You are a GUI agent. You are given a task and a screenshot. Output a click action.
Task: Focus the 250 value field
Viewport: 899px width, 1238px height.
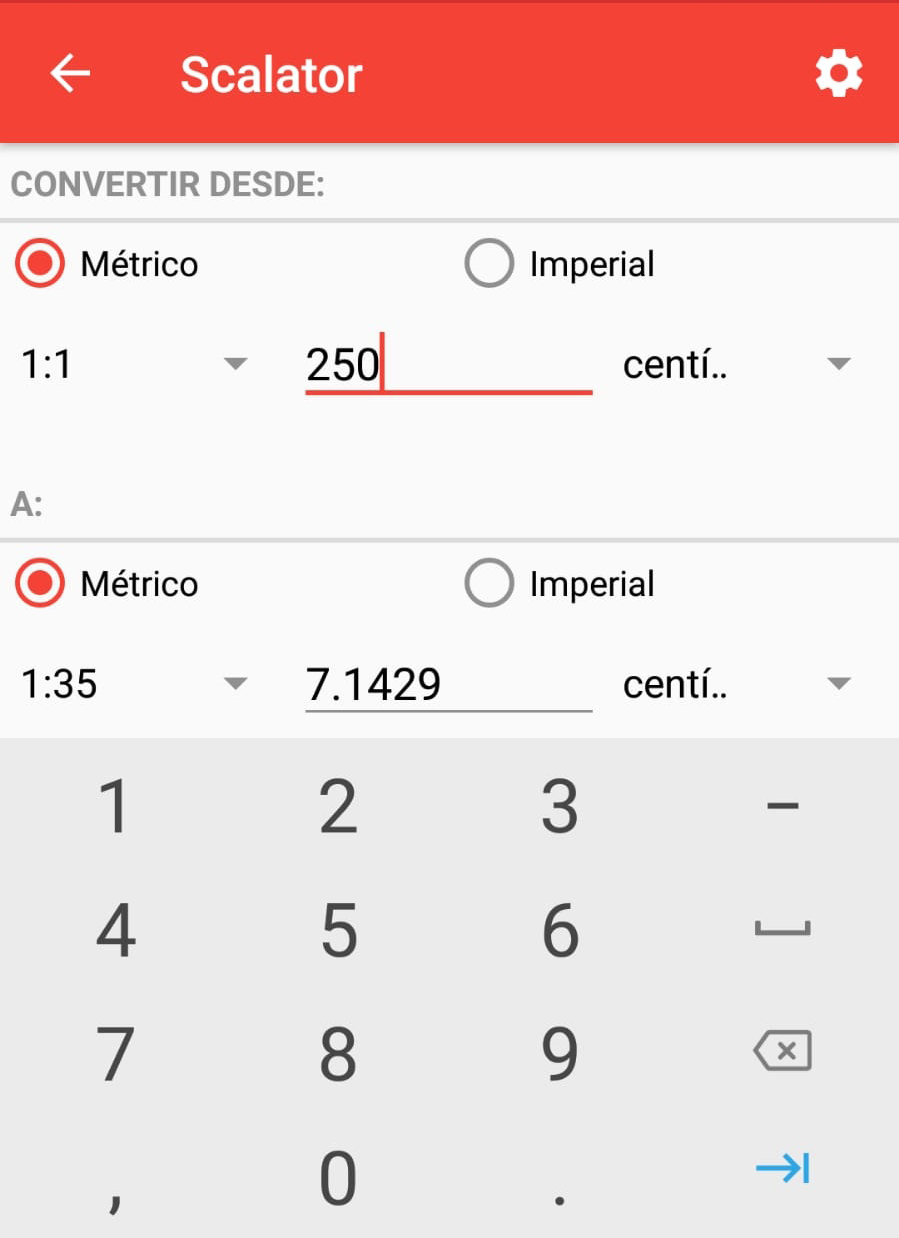tap(448, 365)
